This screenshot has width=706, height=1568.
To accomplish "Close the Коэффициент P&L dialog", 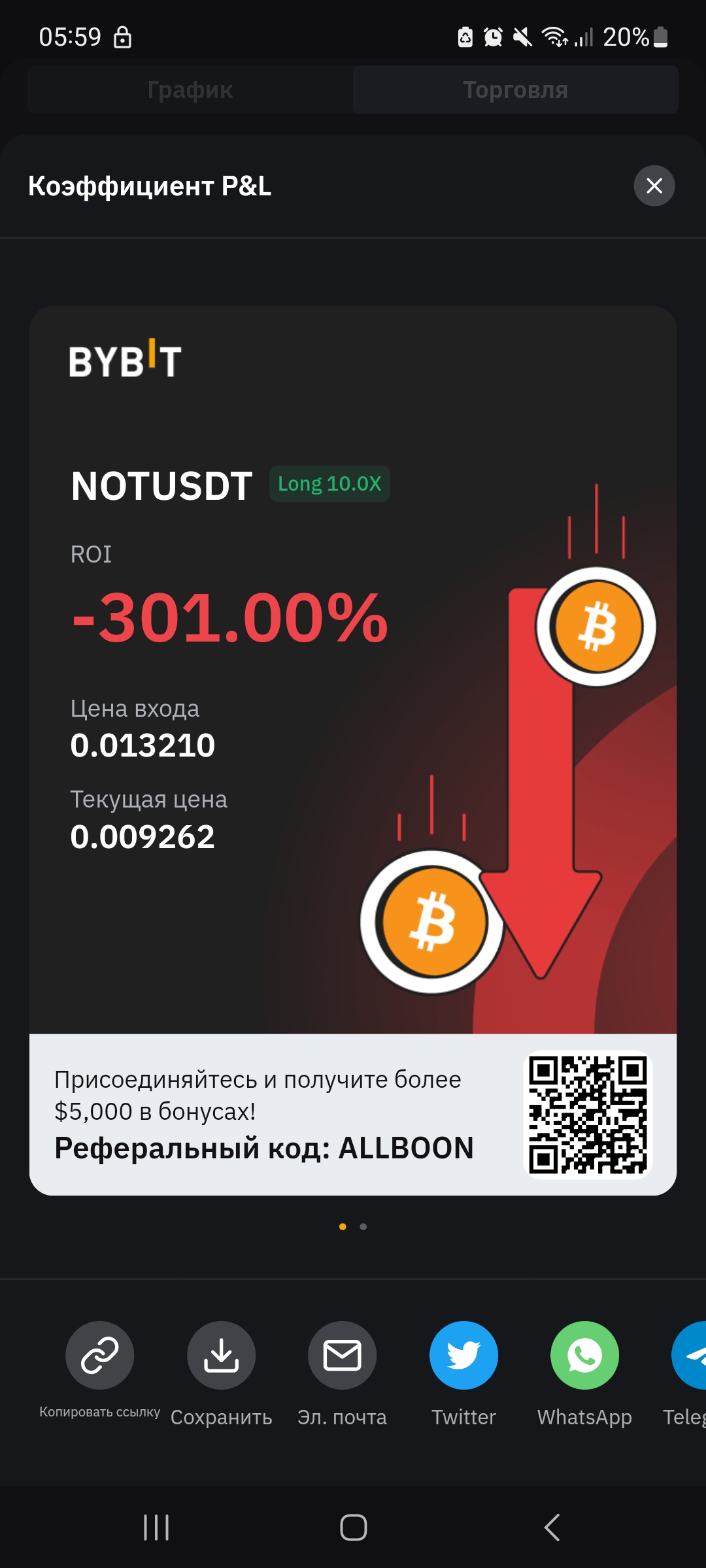I will [x=654, y=186].
